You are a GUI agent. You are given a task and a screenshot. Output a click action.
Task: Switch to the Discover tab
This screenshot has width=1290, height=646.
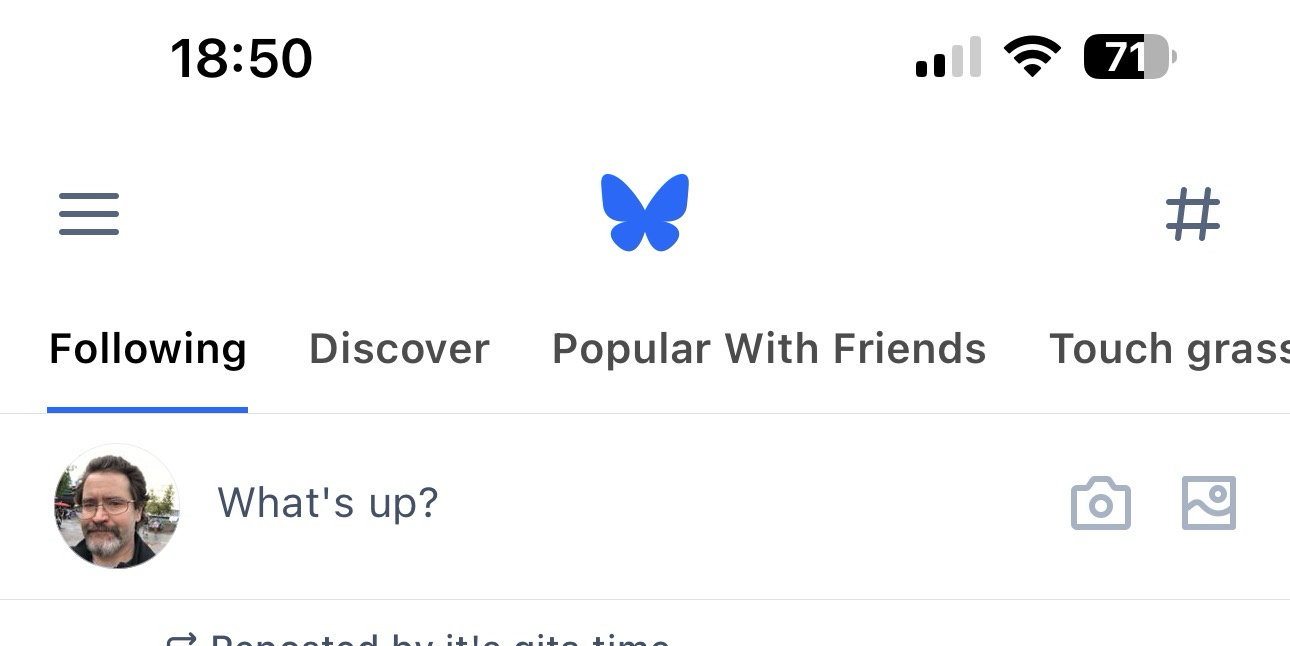(399, 349)
